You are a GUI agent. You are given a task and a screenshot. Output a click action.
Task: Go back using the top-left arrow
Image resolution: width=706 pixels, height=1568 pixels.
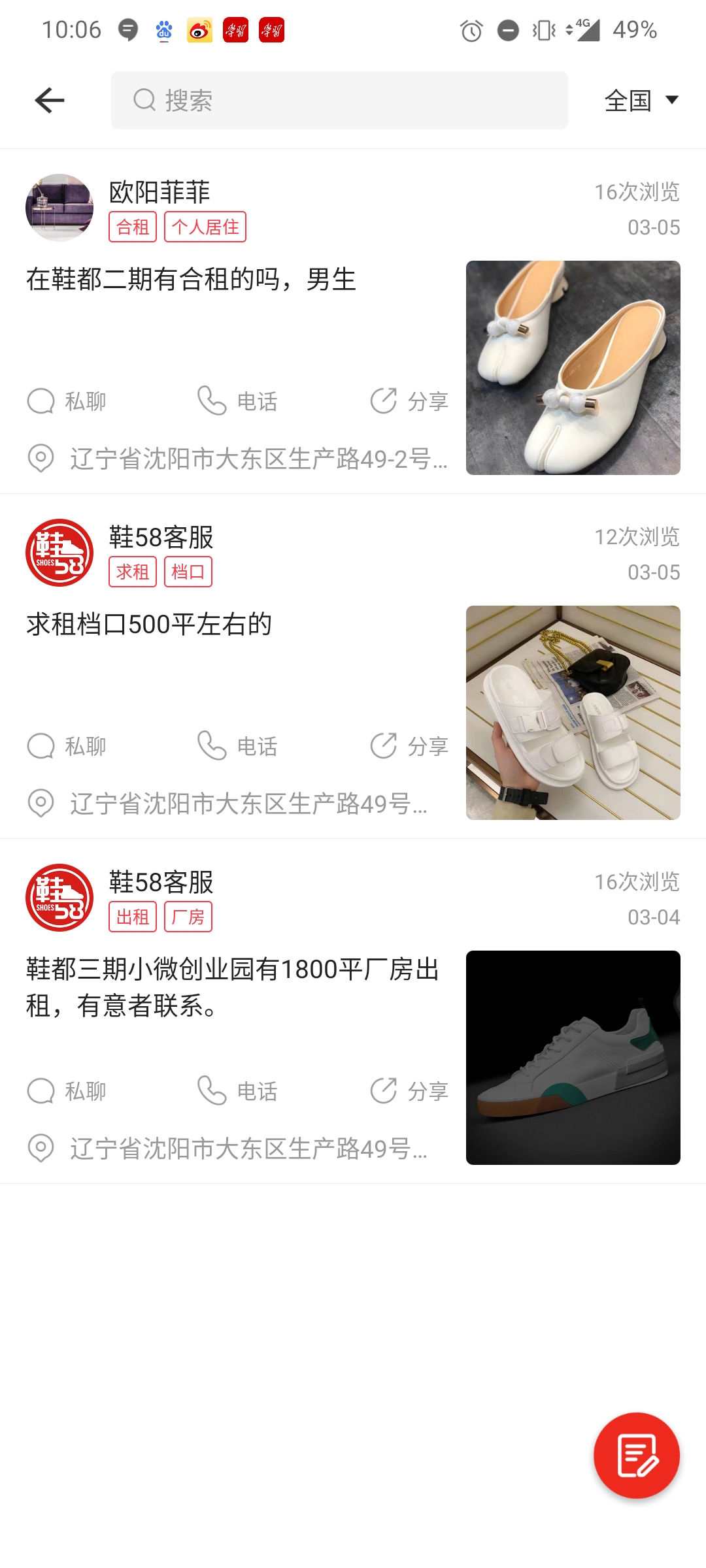[x=50, y=100]
